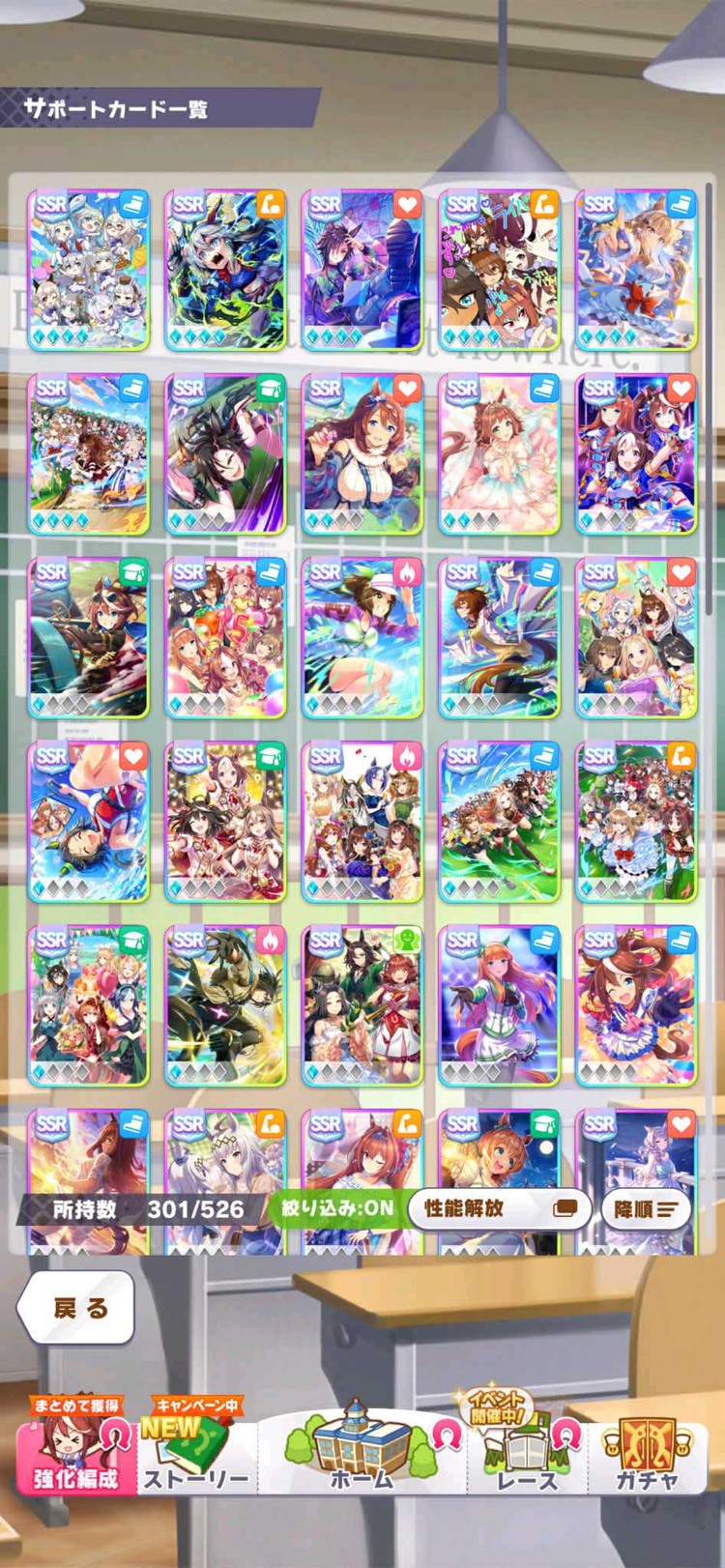This screenshot has width=725, height=1568.
Task: Open the 強化編成 tab
Action: click(x=75, y=1450)
